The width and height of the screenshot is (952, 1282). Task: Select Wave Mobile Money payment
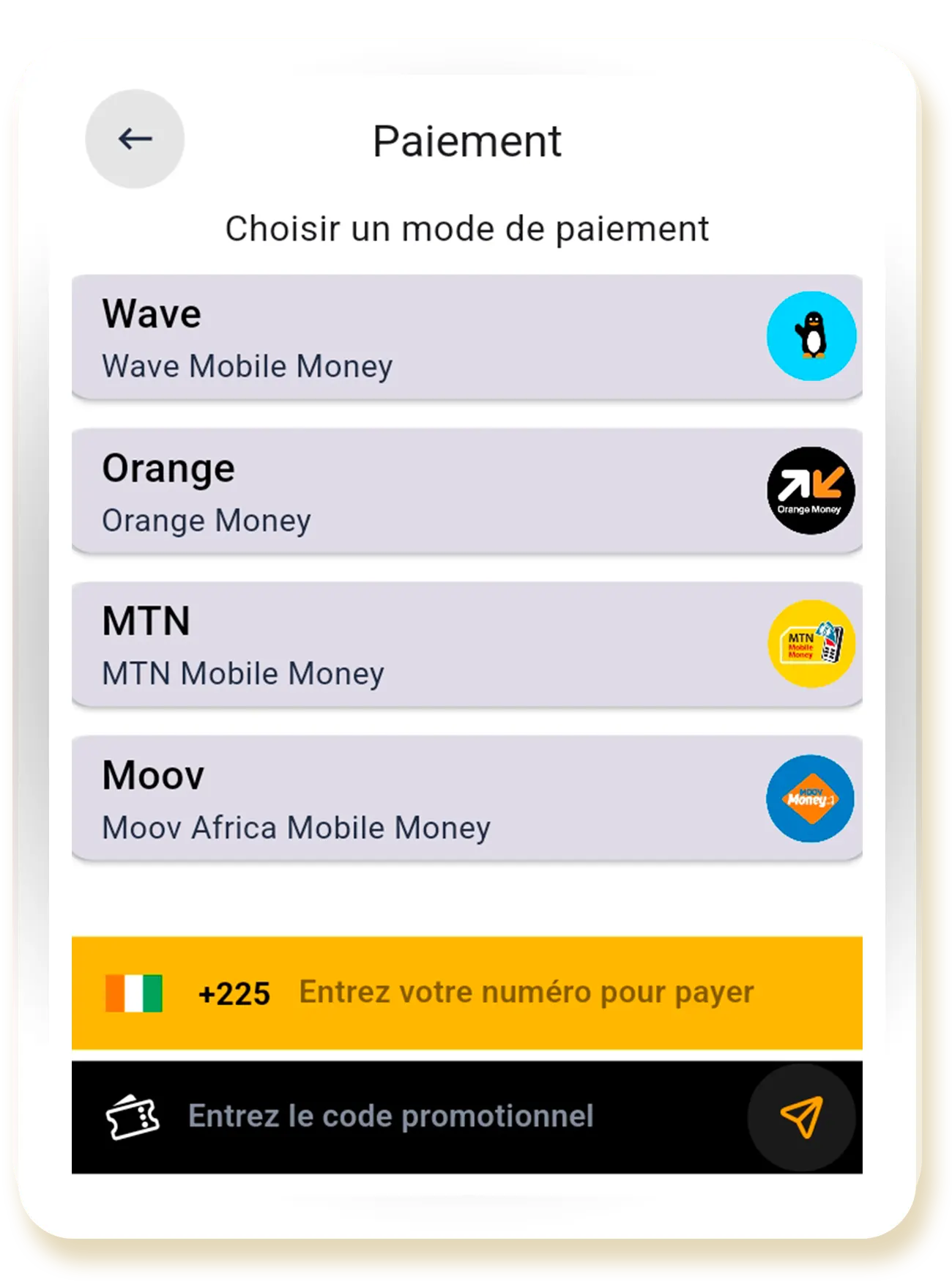(466, 338)
